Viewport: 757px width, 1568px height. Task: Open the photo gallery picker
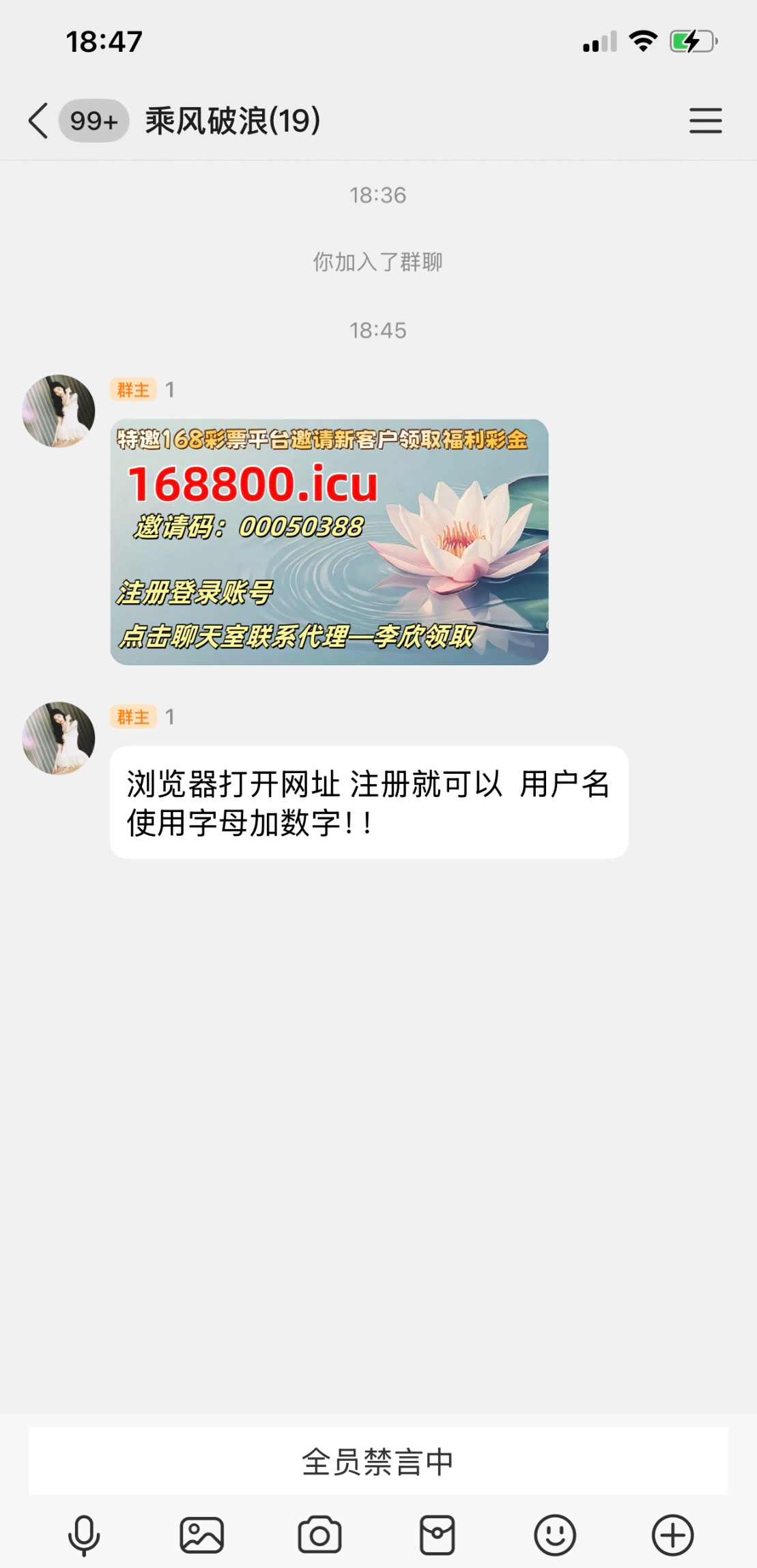click(201, 1535)
